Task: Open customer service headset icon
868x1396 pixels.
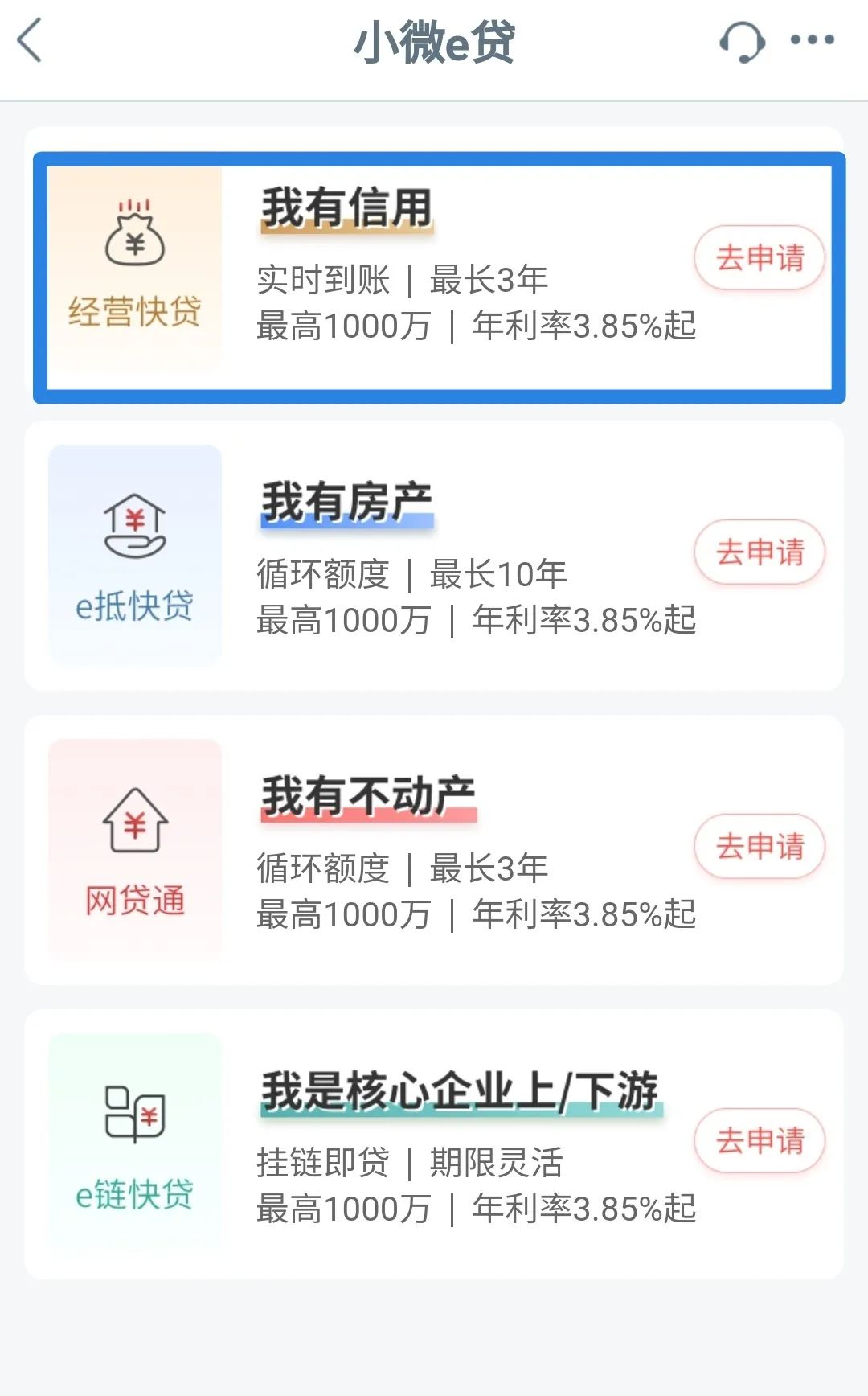Action: pos(741,42)
